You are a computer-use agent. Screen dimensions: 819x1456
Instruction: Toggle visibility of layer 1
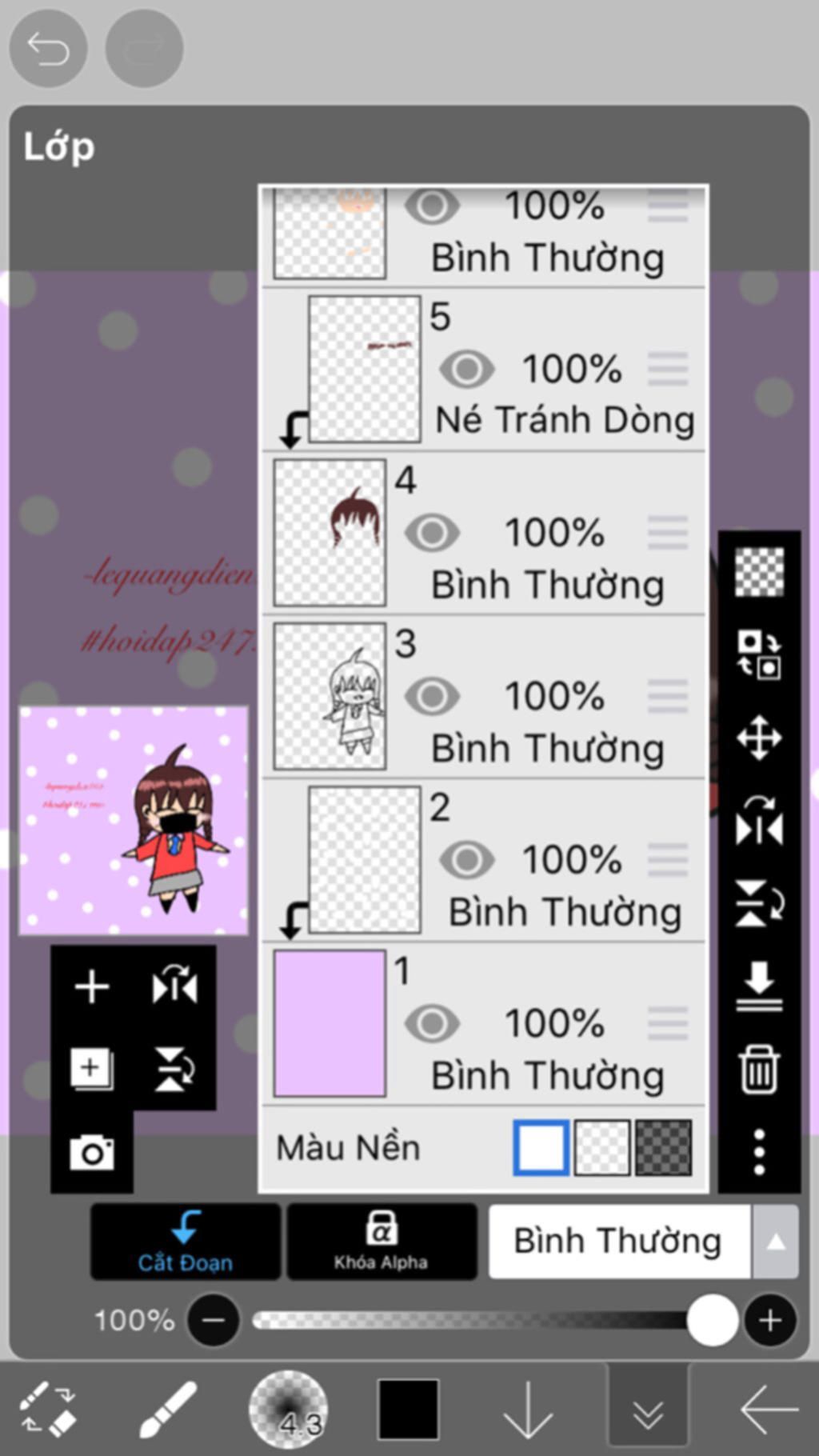point(432,1023)
